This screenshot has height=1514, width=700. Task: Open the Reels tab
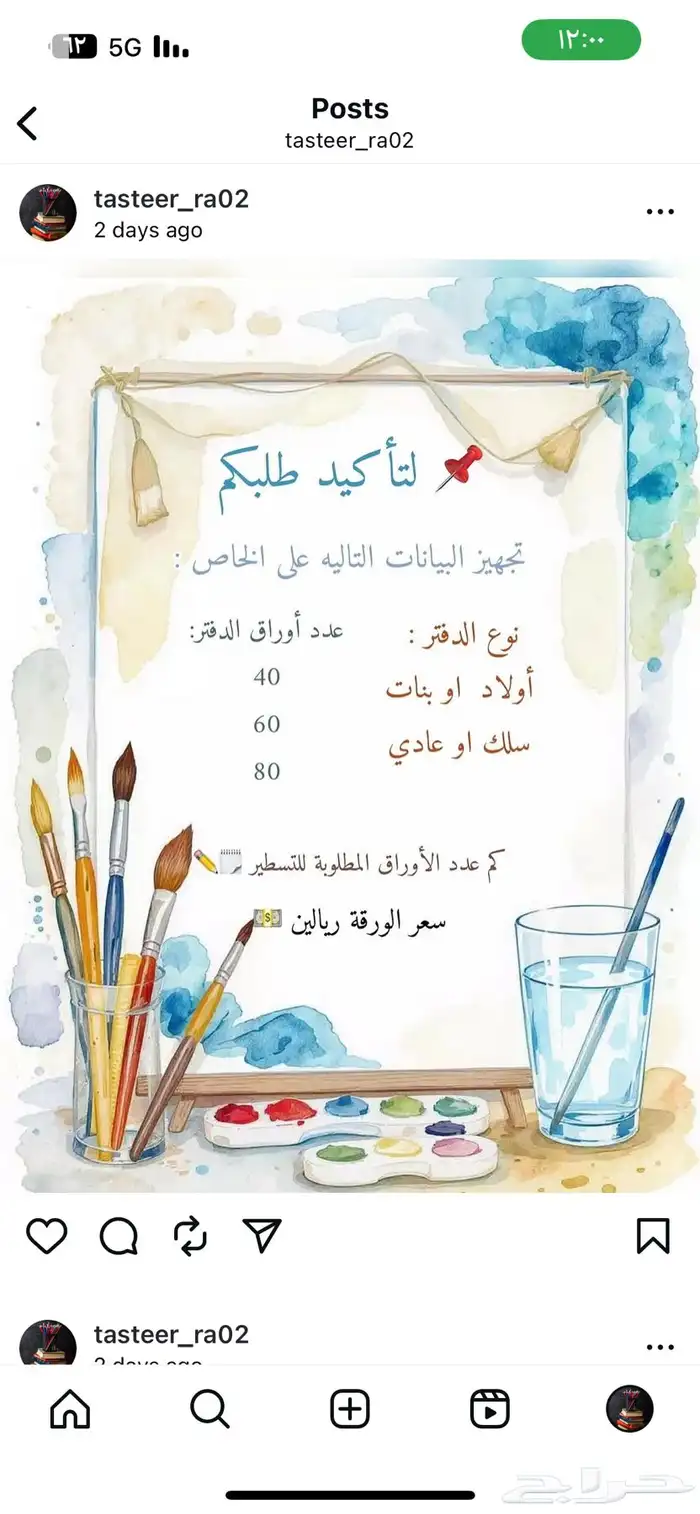click(x=490, y=1409)
